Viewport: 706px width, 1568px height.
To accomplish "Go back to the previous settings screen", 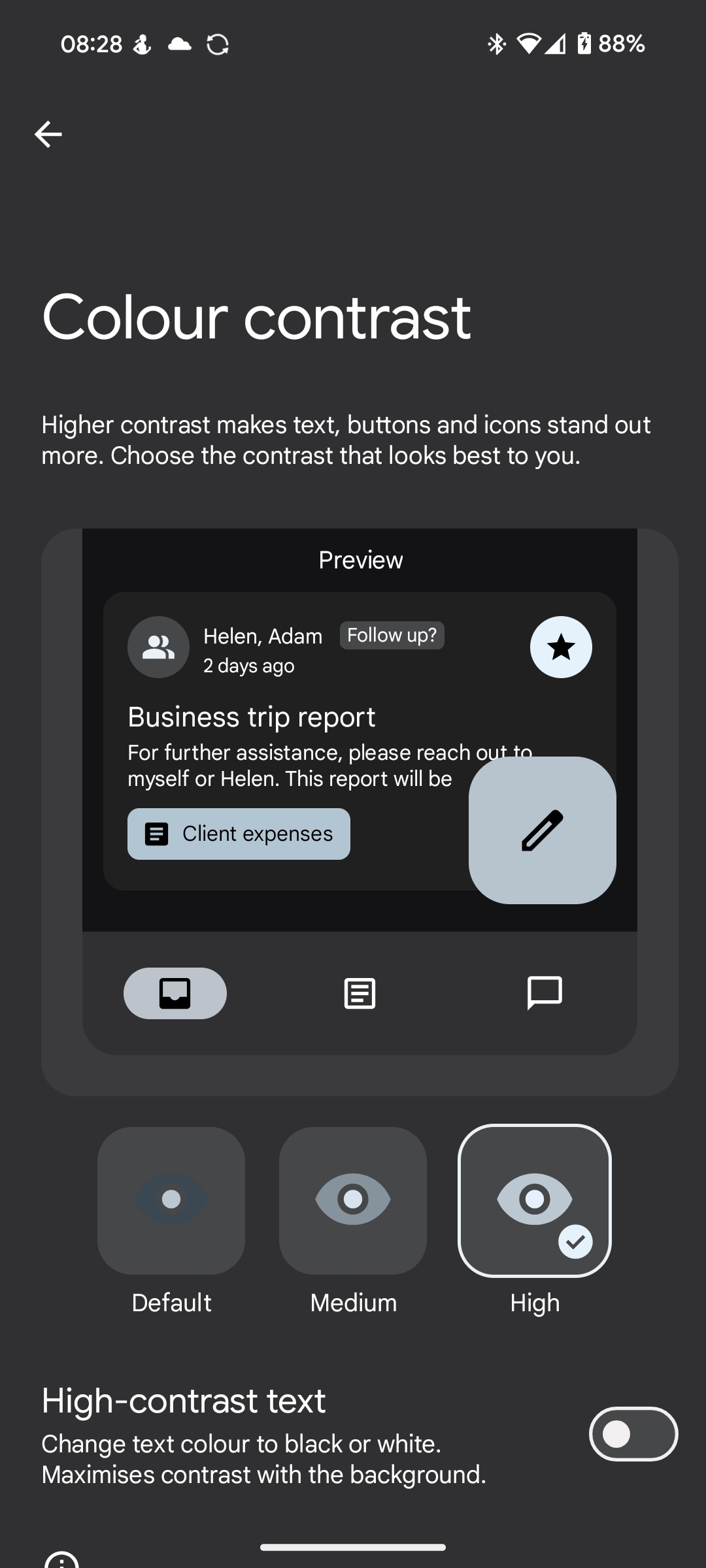I will point(48,135).
